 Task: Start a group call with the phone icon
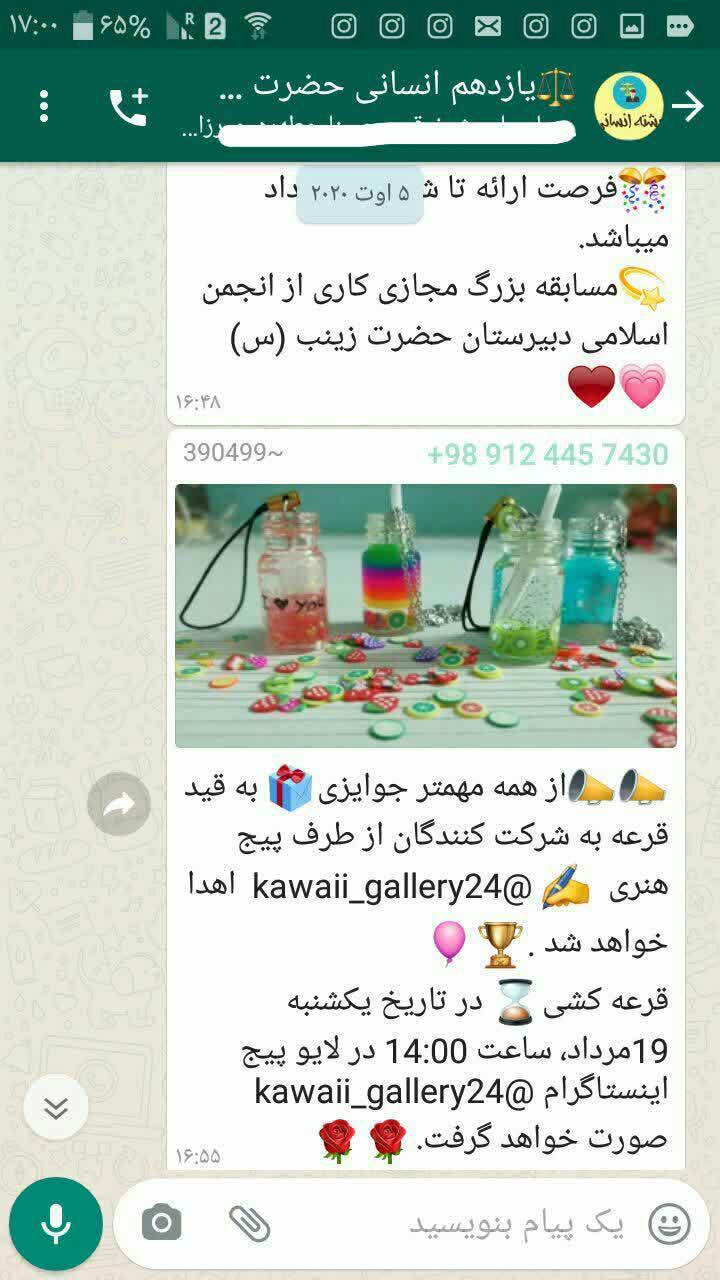[x=129, y=106]
